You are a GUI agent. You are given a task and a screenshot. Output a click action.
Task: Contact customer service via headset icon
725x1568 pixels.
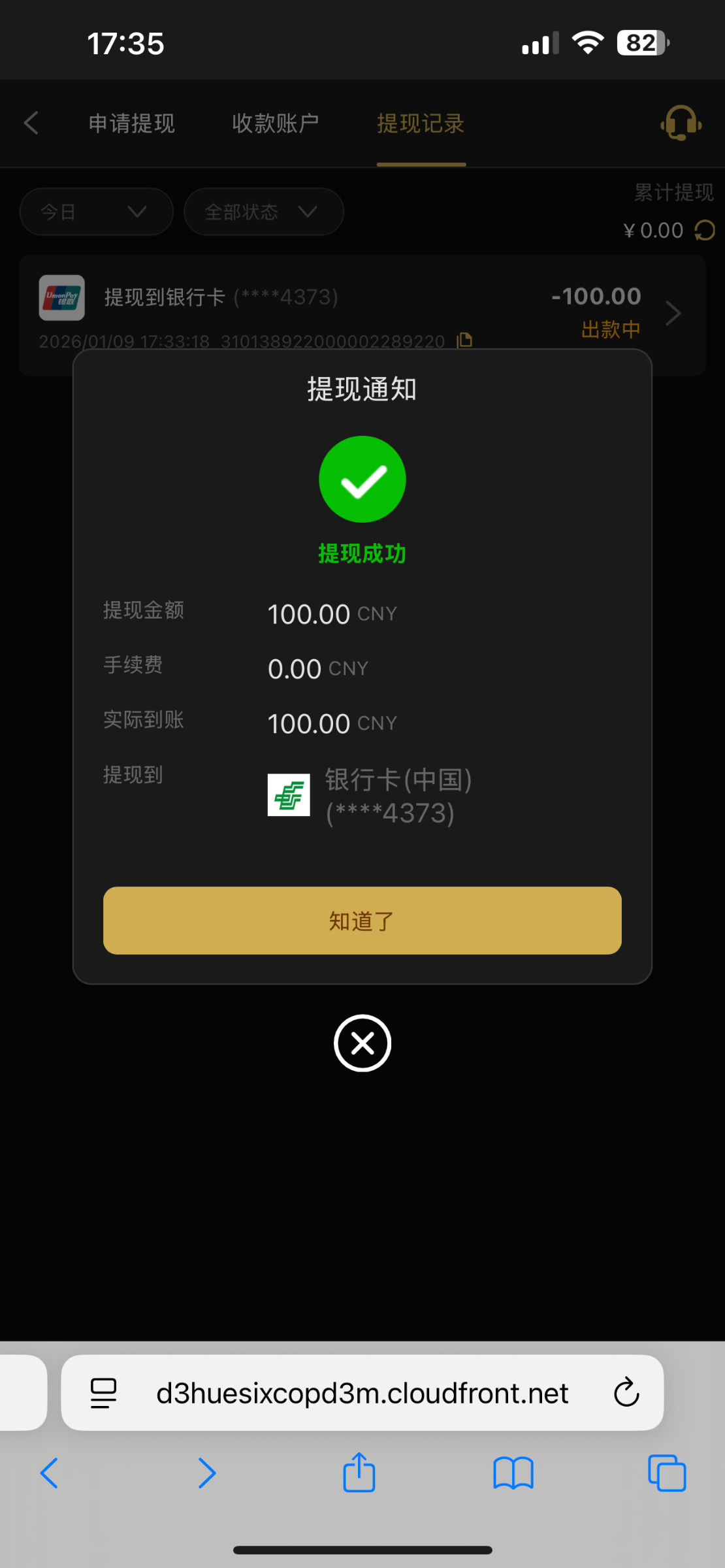[681, 123]
